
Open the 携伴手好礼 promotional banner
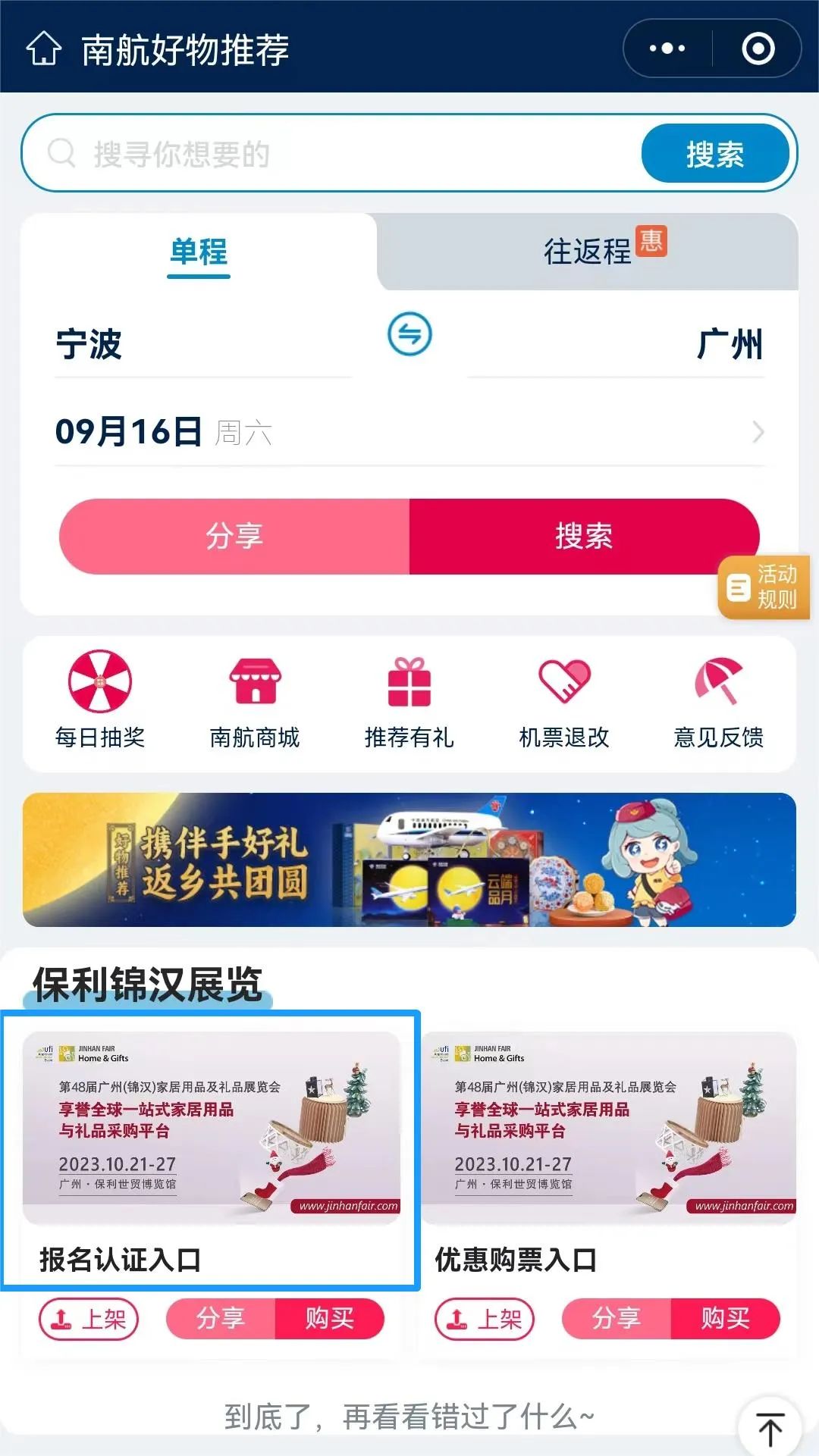pyautogui.click(x=409, y=860)
